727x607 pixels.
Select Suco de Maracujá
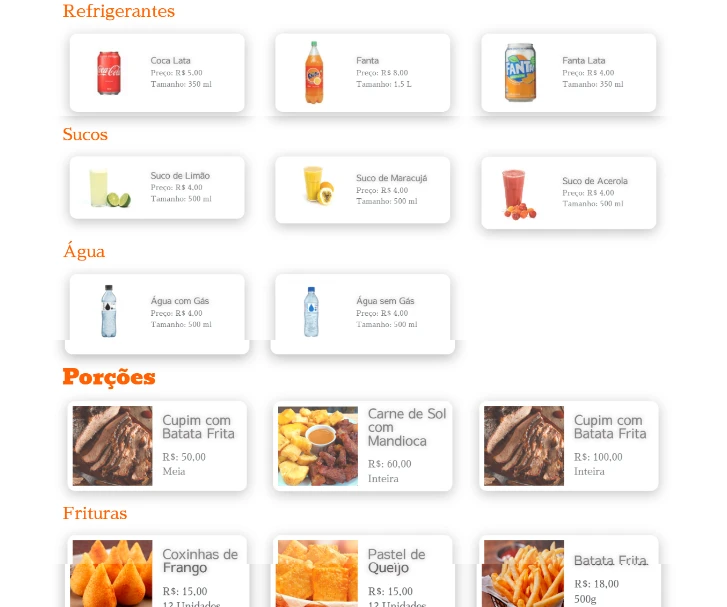(362, 187)
